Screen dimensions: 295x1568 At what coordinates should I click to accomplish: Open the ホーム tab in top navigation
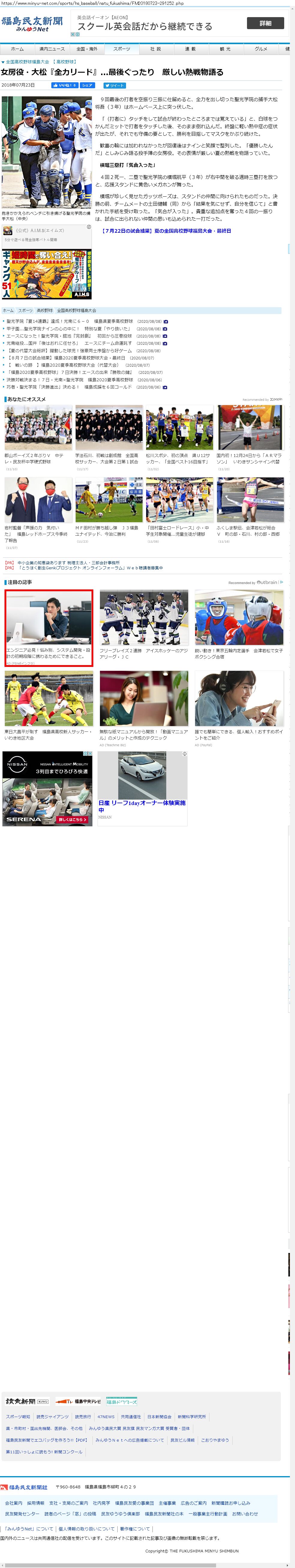[17, 49]
